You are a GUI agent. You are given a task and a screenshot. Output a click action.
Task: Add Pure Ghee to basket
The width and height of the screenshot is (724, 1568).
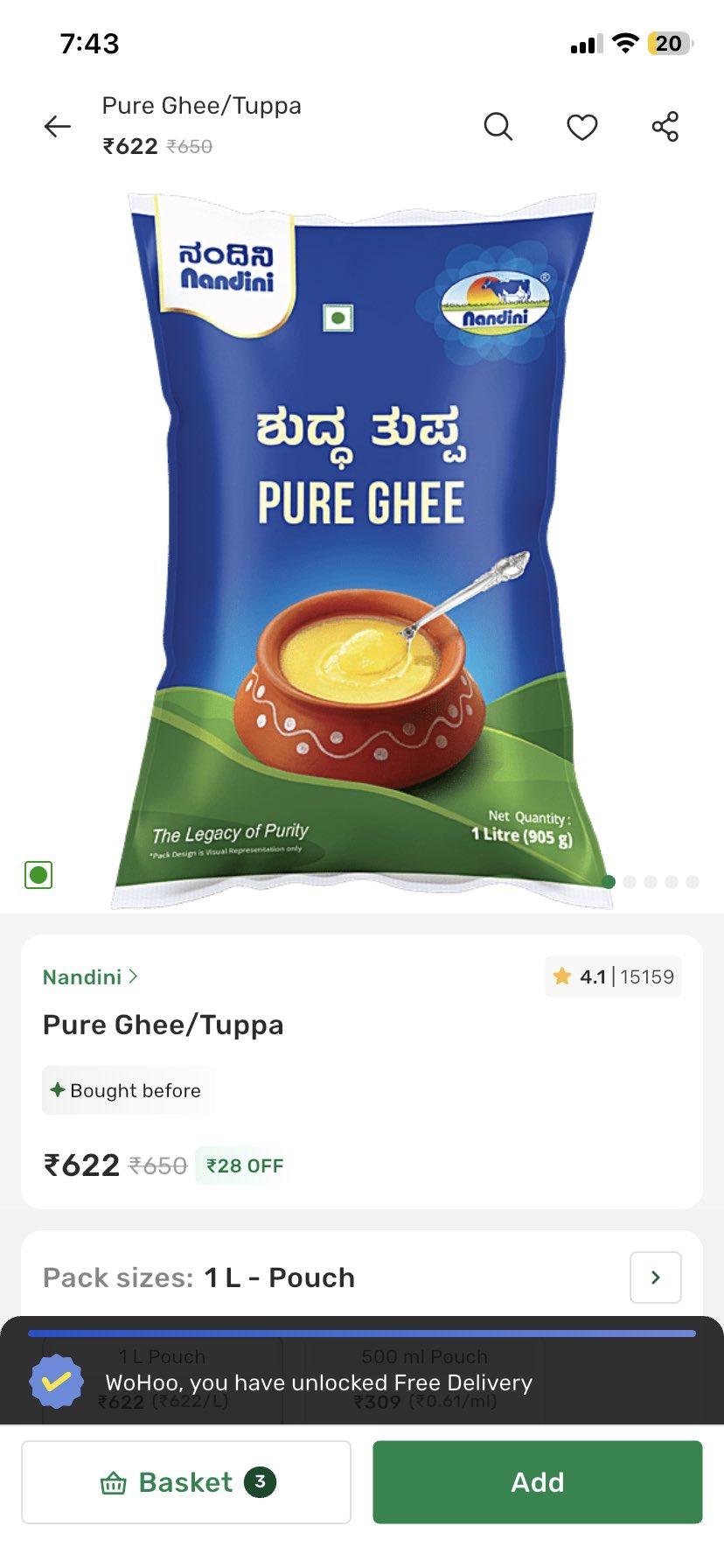[537, 1482]
